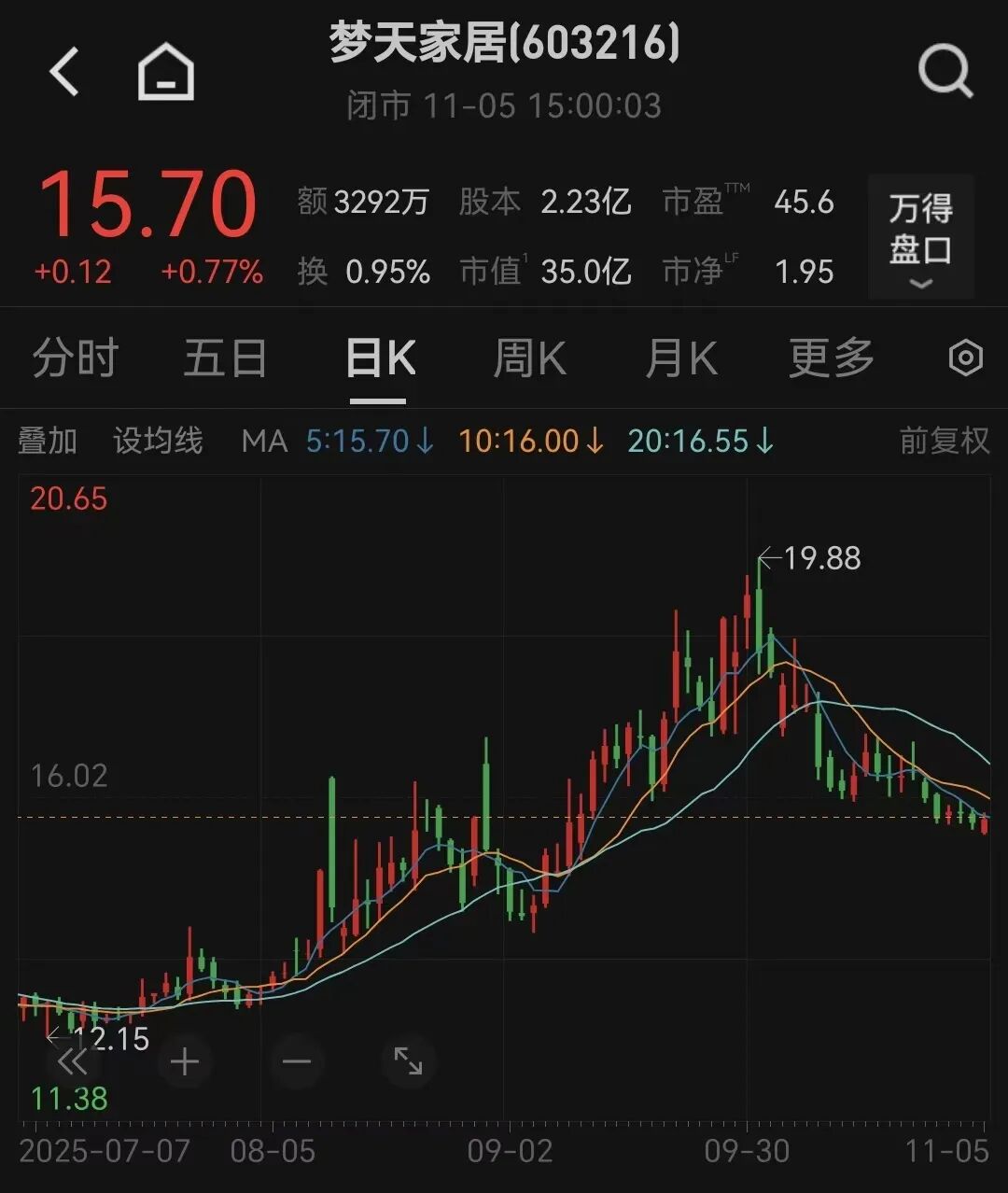
Task: Click the rewind double-arrow icon
Action: point(72,1062)
